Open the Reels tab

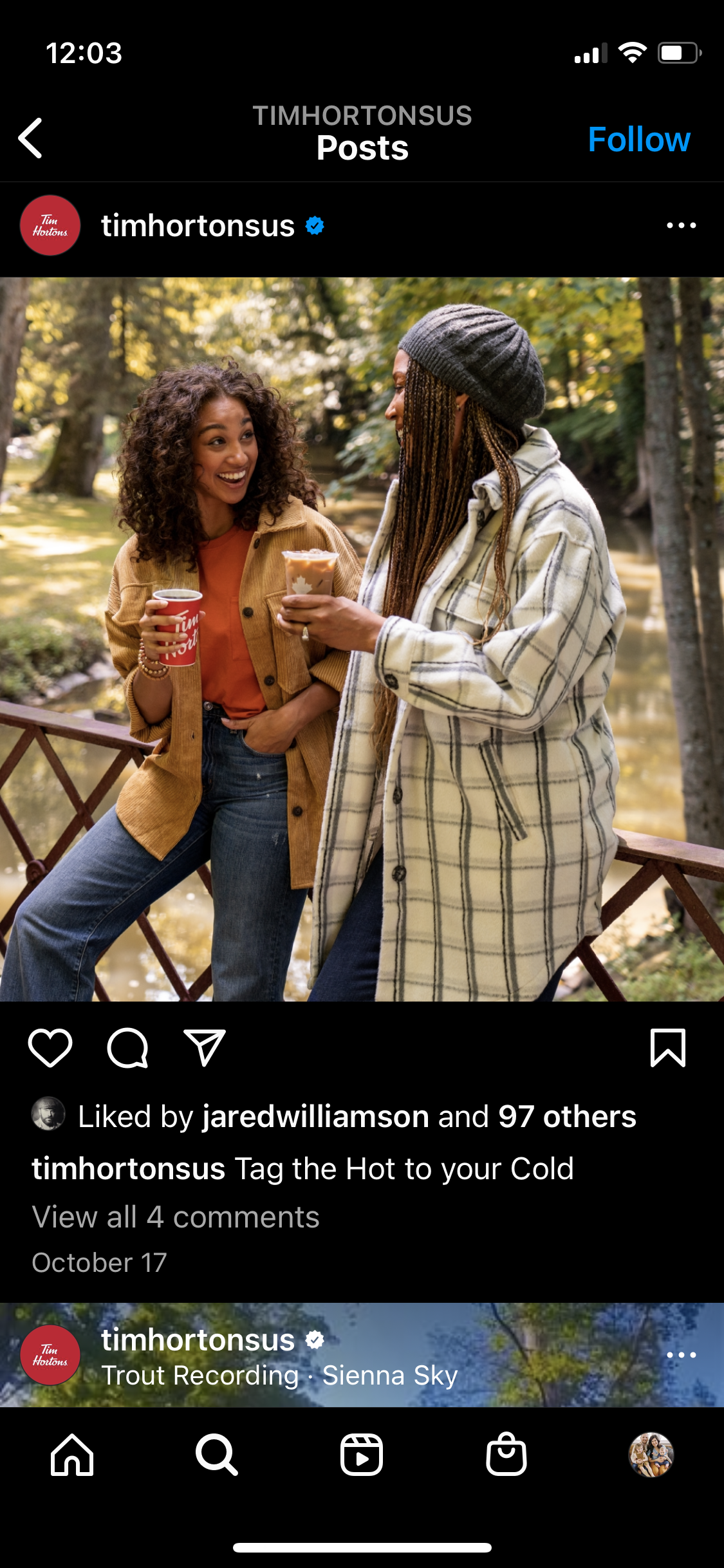(x=362, y=1455)
